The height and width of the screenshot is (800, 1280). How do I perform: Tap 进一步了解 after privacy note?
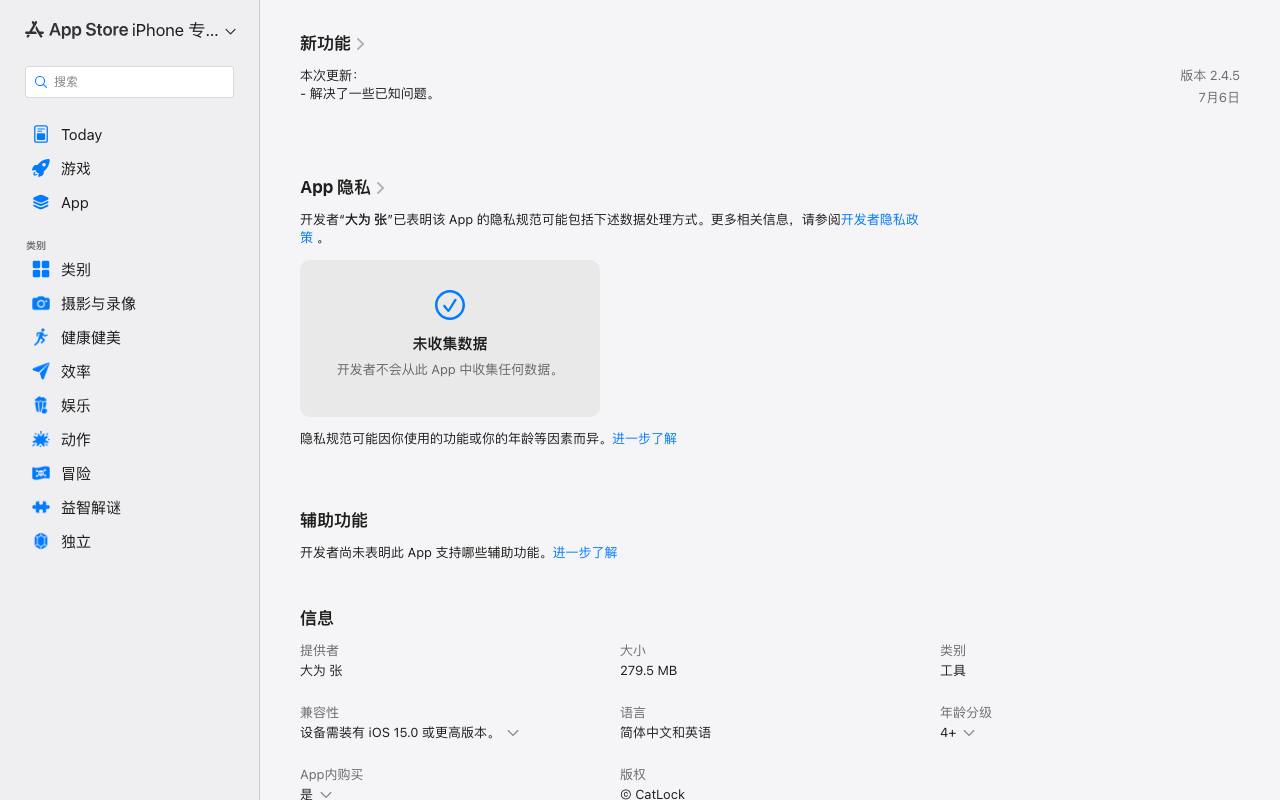point(644,438)
